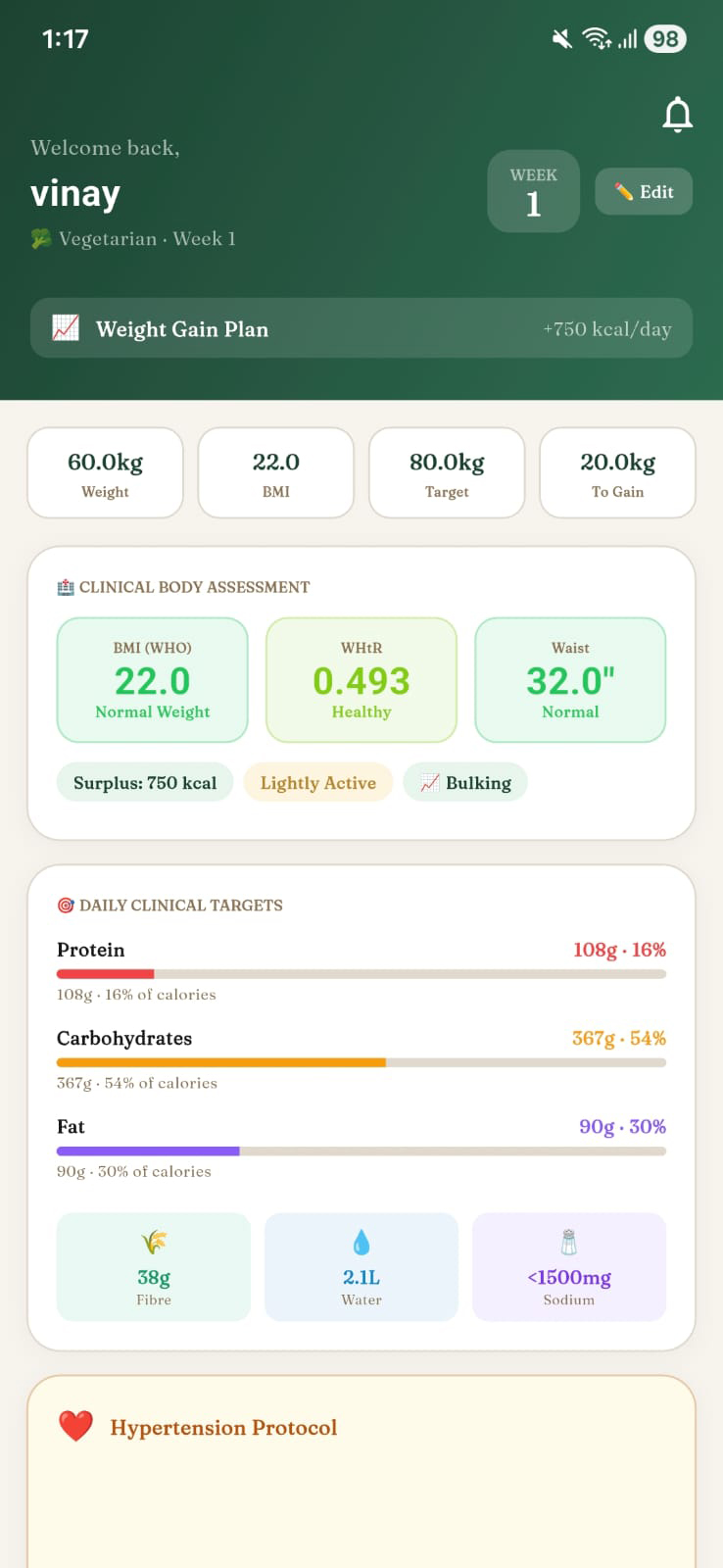Expand the Hypertension Protocol card
The width and height of the screenshot is (723, 1568).
tap(361, 1428)
